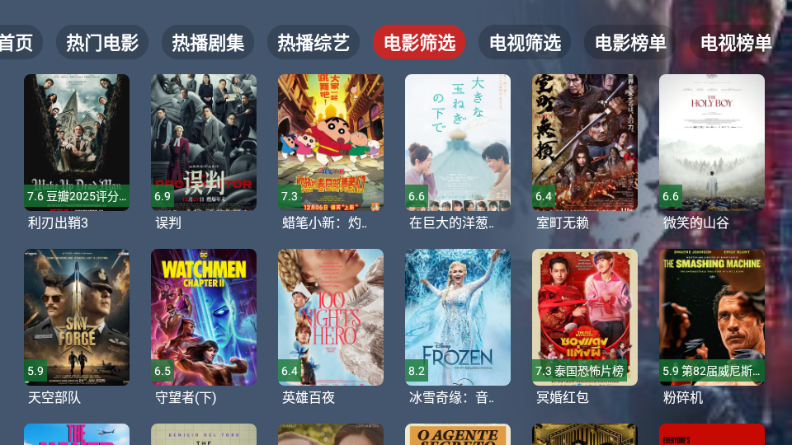
Task: Go to the 电视筛选 tab
Action: [524, 43]
